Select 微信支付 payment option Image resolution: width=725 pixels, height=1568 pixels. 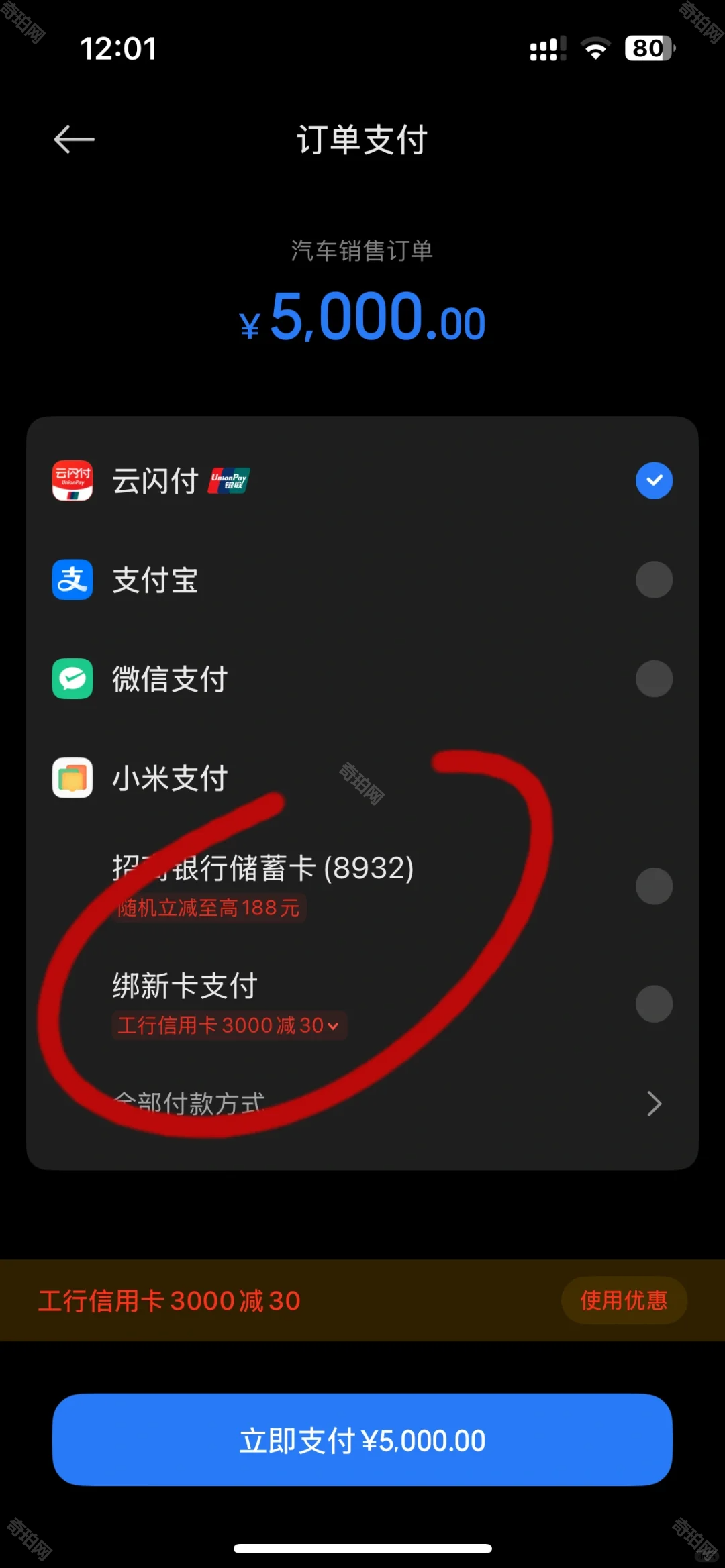654,679
